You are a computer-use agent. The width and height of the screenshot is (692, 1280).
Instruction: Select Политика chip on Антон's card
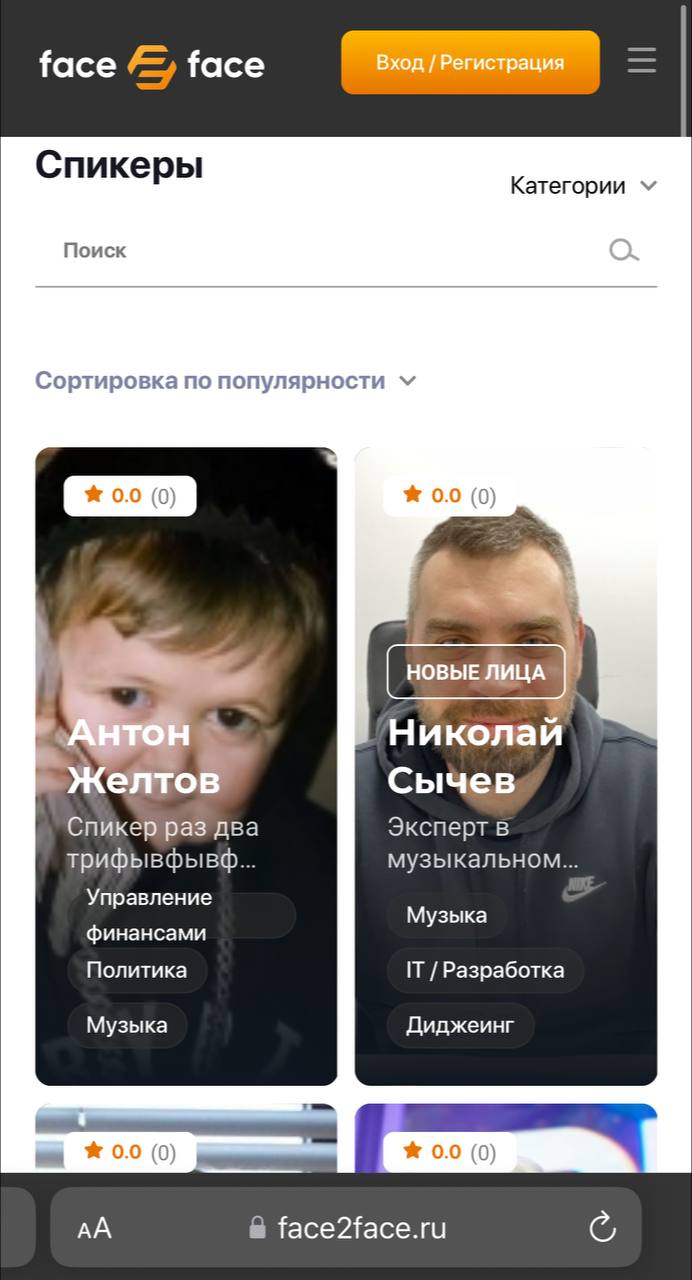[136, 970]
